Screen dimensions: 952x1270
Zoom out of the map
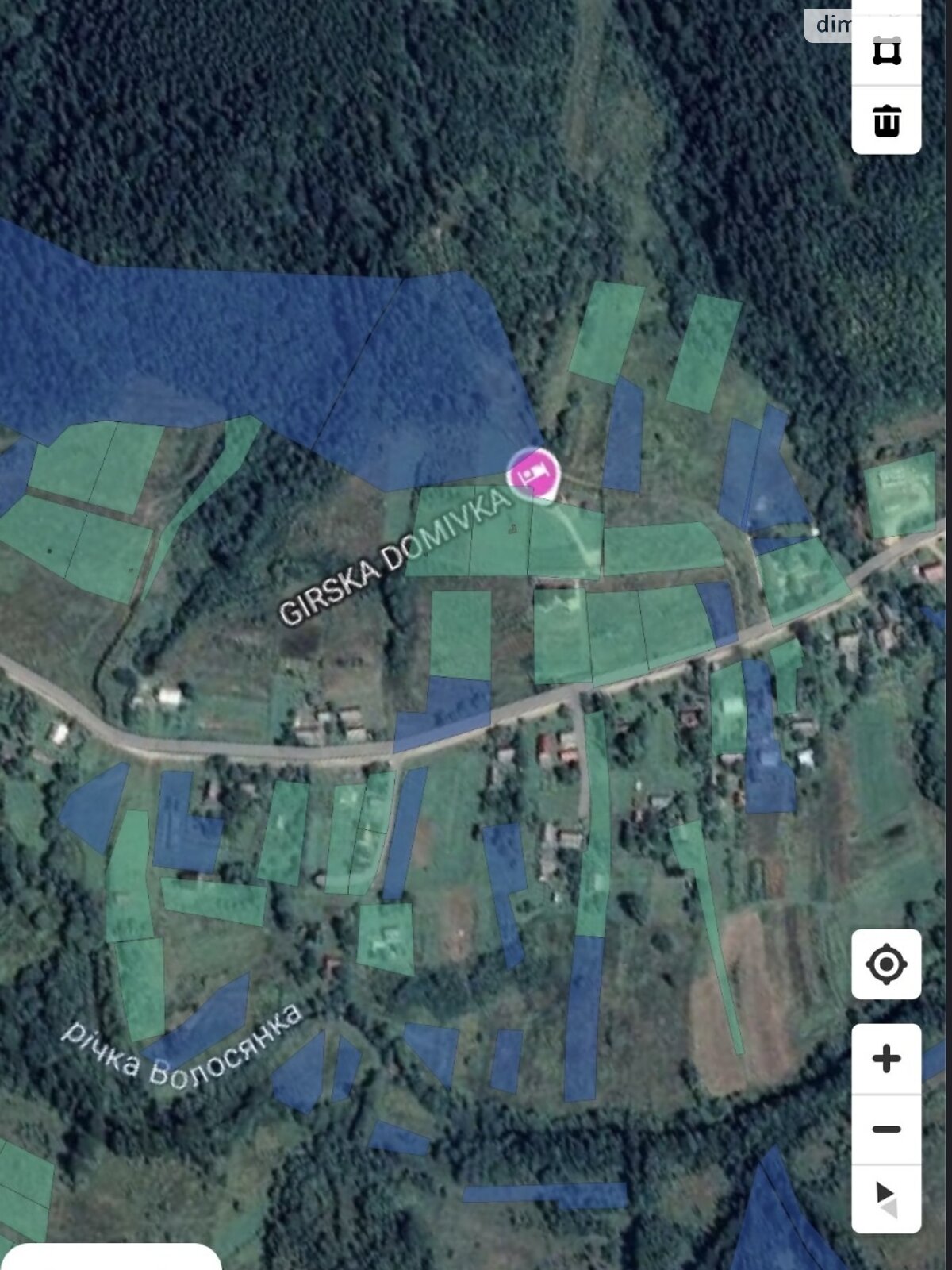pyautogui.click(x=886, y=1129)
